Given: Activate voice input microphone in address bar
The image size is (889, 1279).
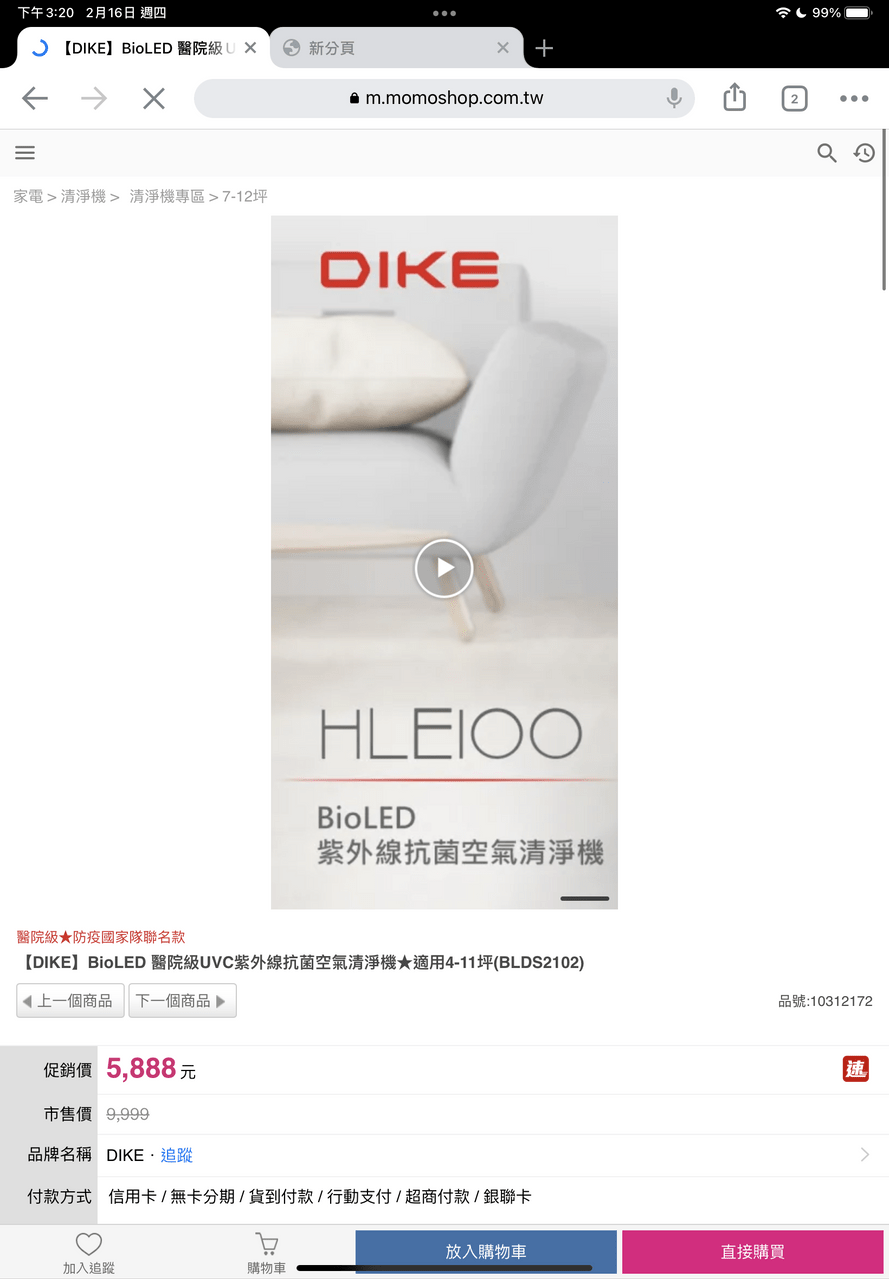Looking at the screenshot, I should (x=673, y=98).
